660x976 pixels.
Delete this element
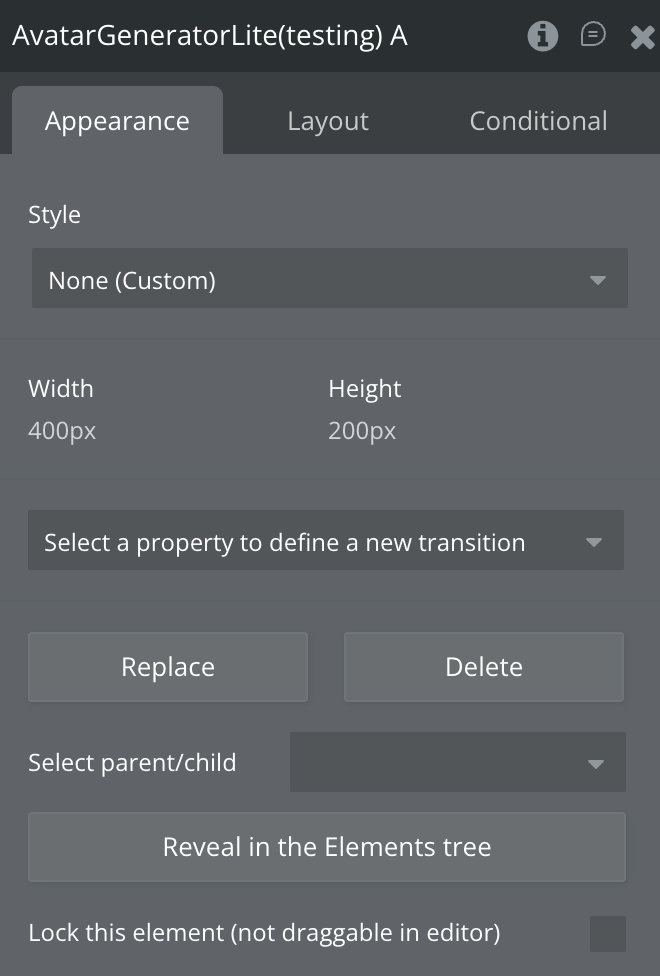pos(484,667)
